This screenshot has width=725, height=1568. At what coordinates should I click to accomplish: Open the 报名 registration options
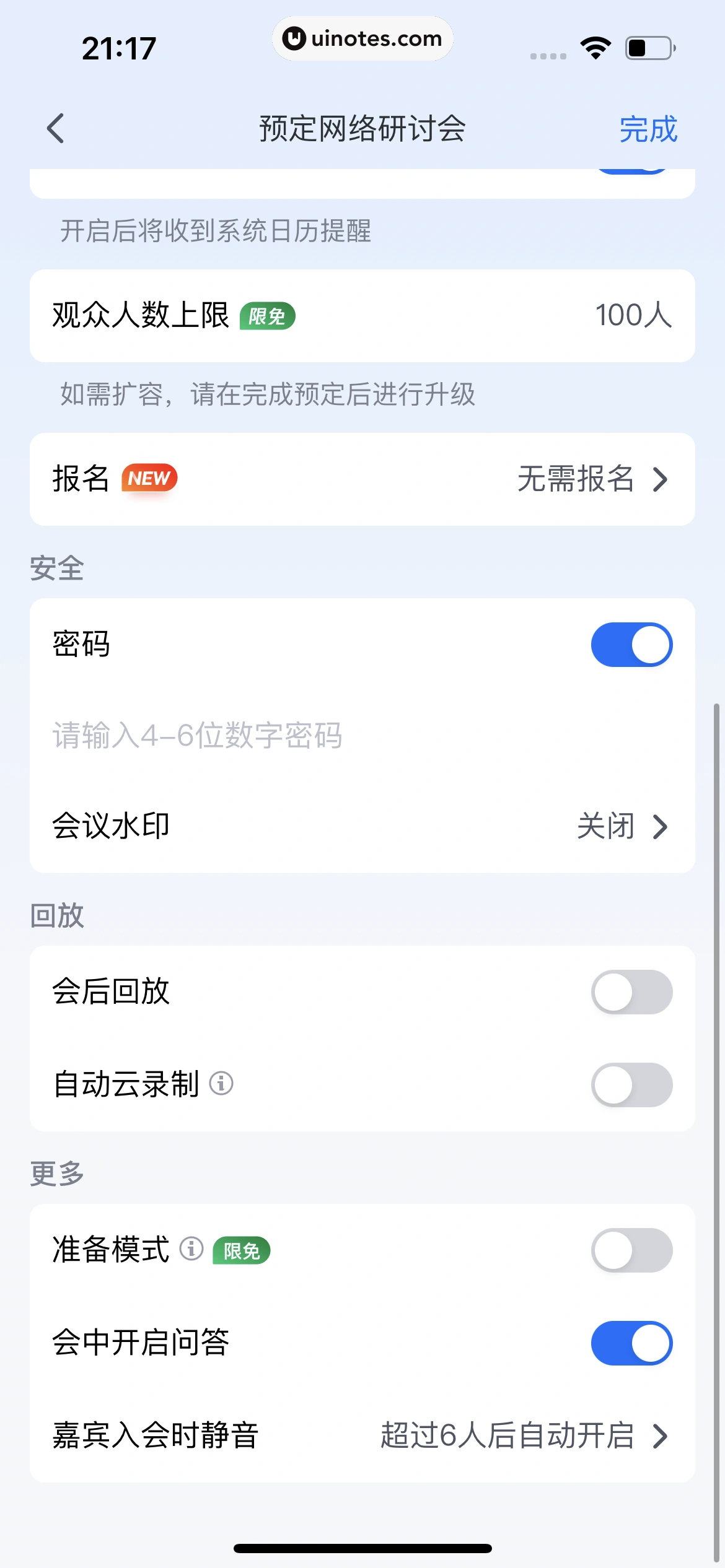[362, 478]
